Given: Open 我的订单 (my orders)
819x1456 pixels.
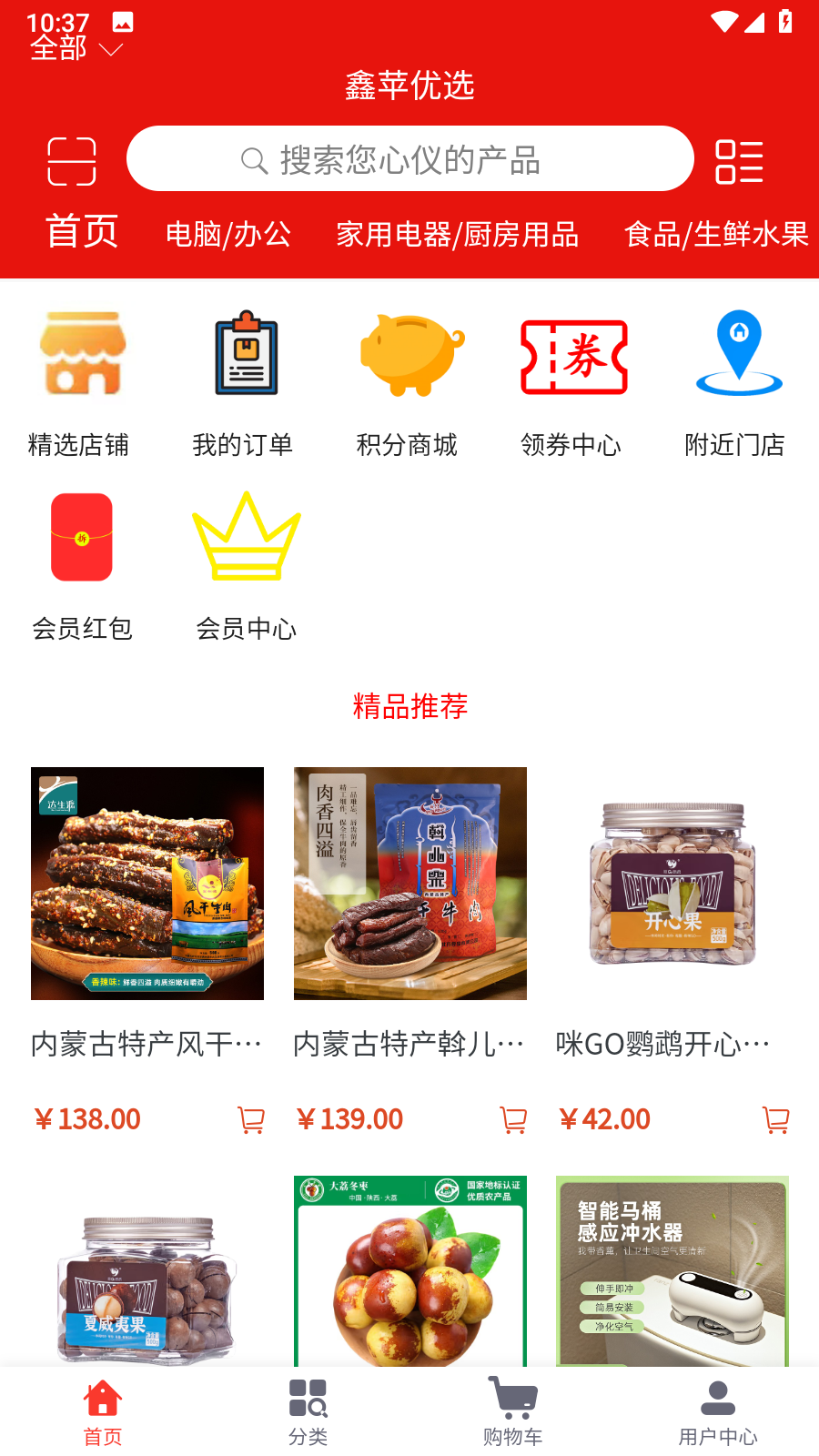Looking at the screenshot, I should [246, 382].
